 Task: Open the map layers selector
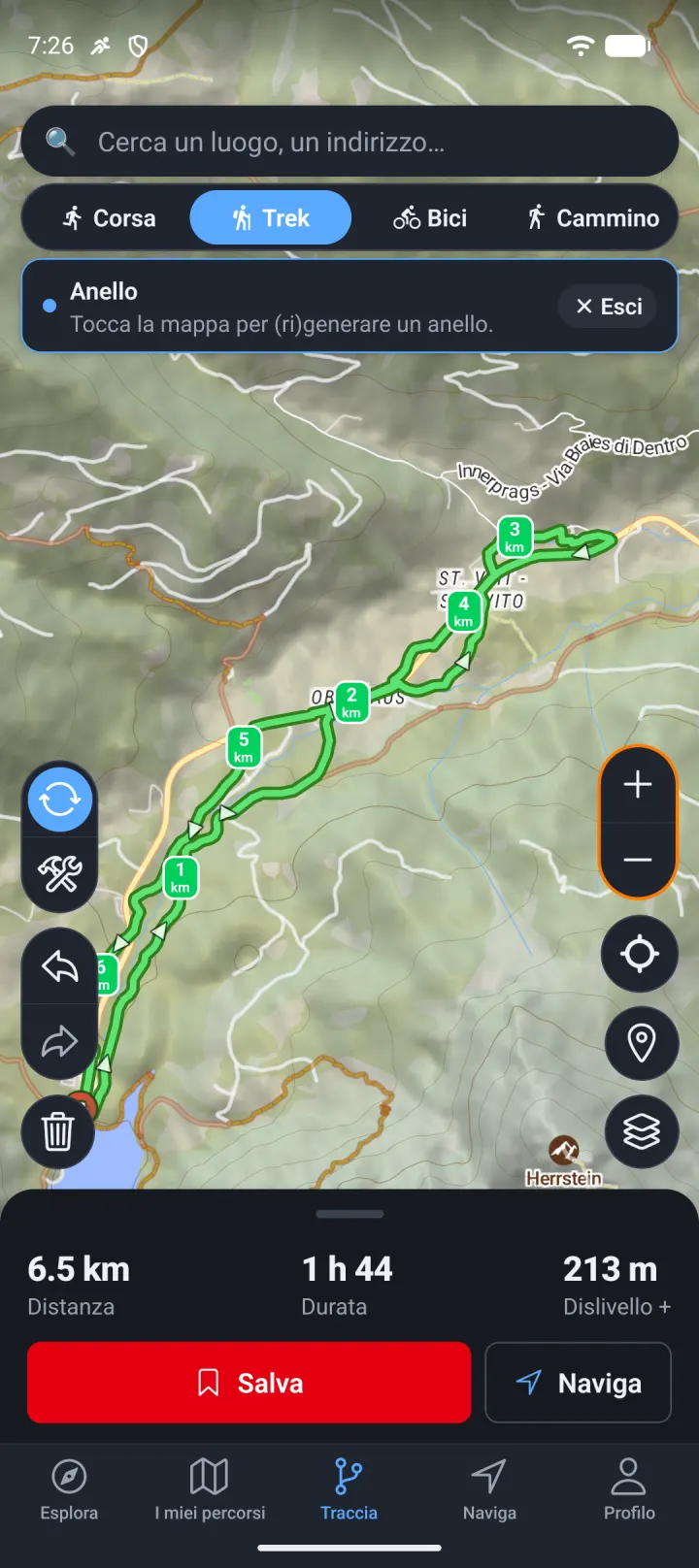click(x=641, y=1131)
